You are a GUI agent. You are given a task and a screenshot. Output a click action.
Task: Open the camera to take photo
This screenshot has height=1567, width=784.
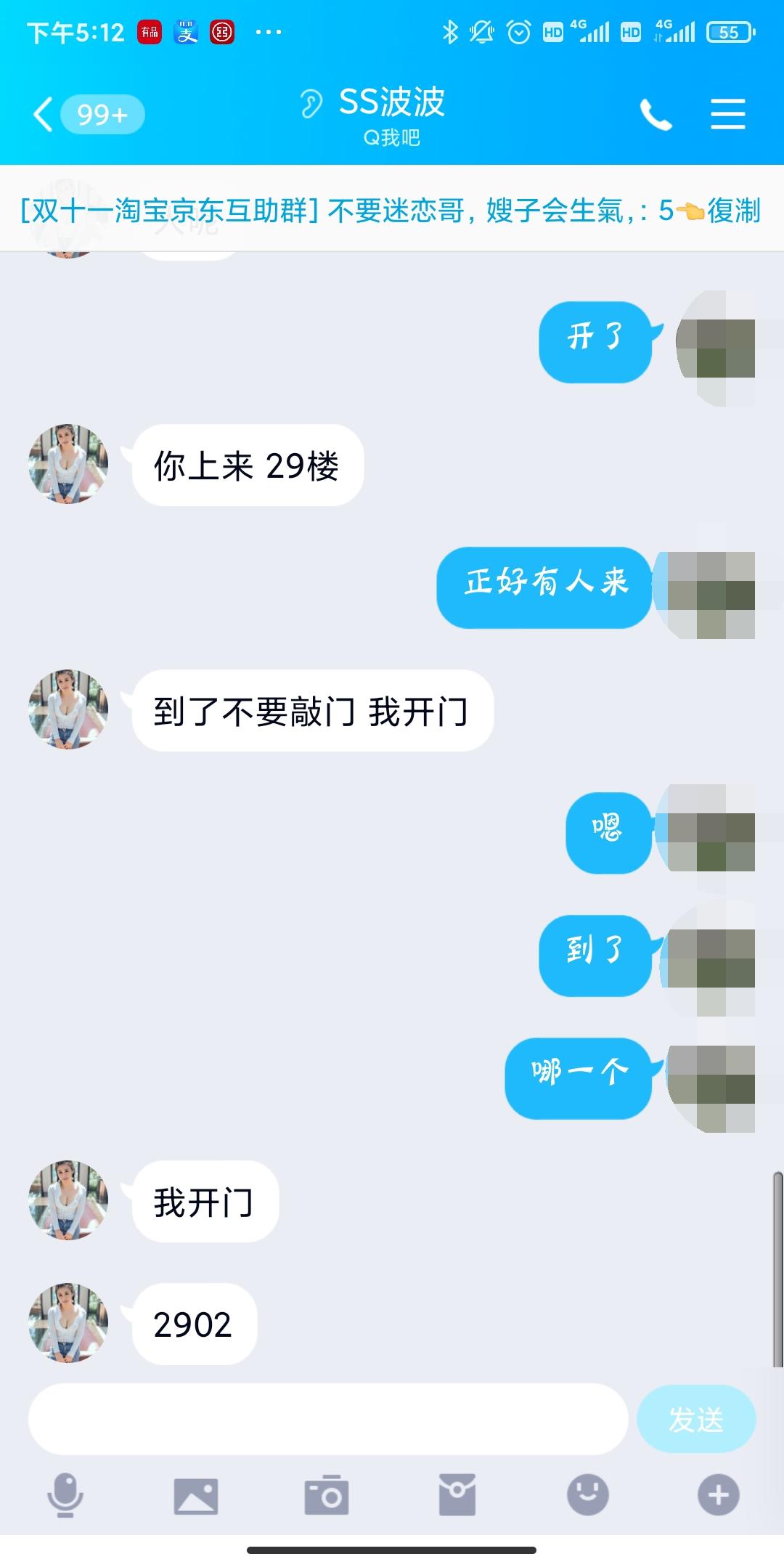coord(327,1496)
